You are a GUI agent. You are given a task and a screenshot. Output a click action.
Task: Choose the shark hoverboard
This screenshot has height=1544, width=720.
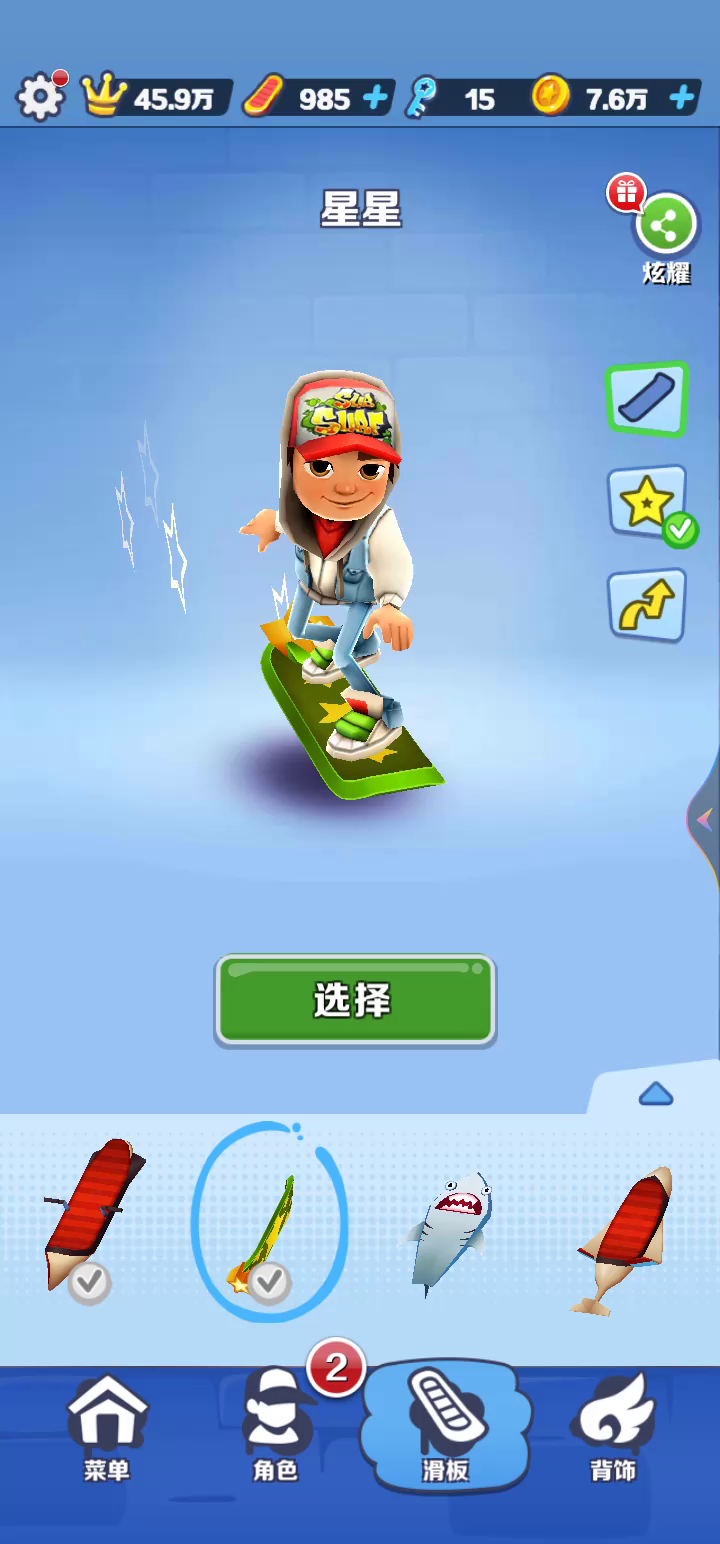(450, 1230)
